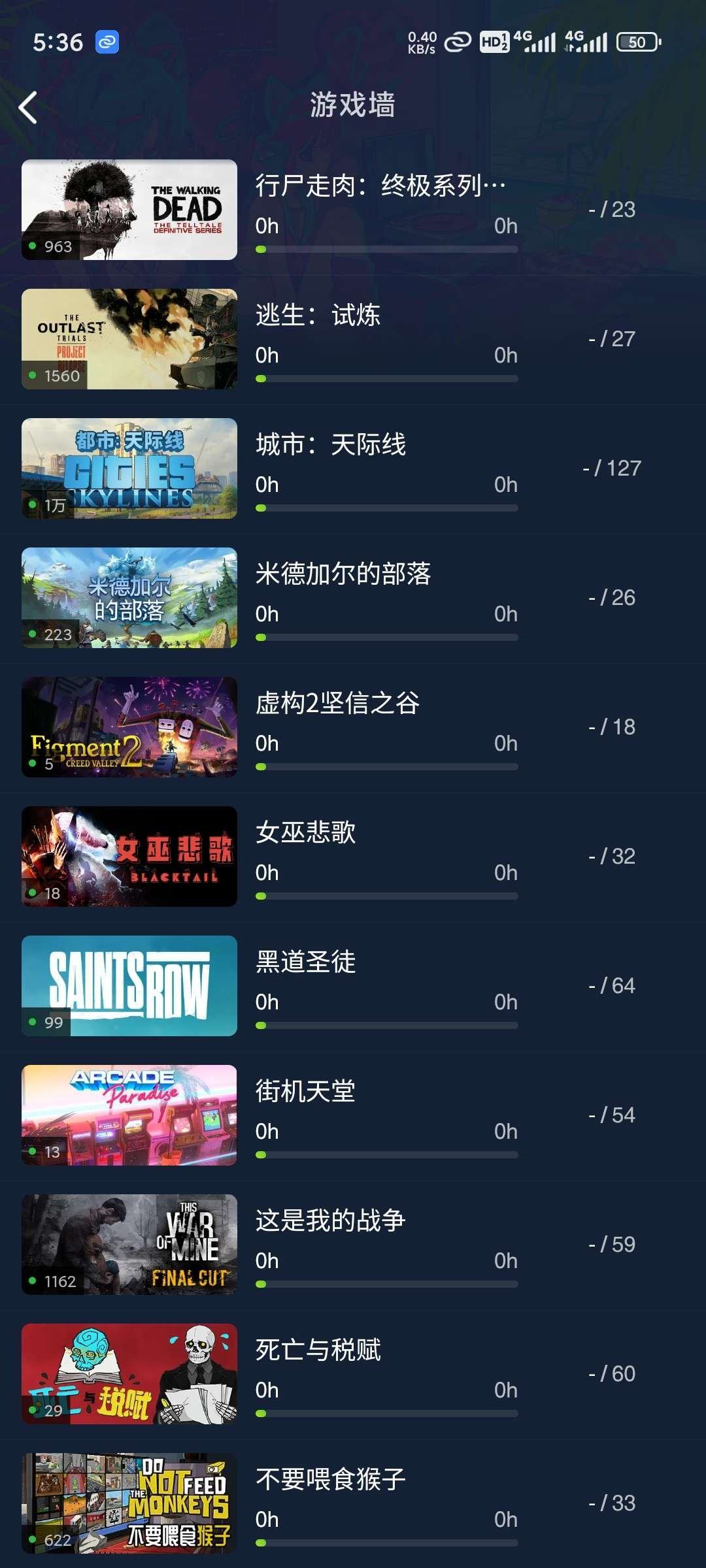Tap the 游戏墙 title at the top

[353, 105]
